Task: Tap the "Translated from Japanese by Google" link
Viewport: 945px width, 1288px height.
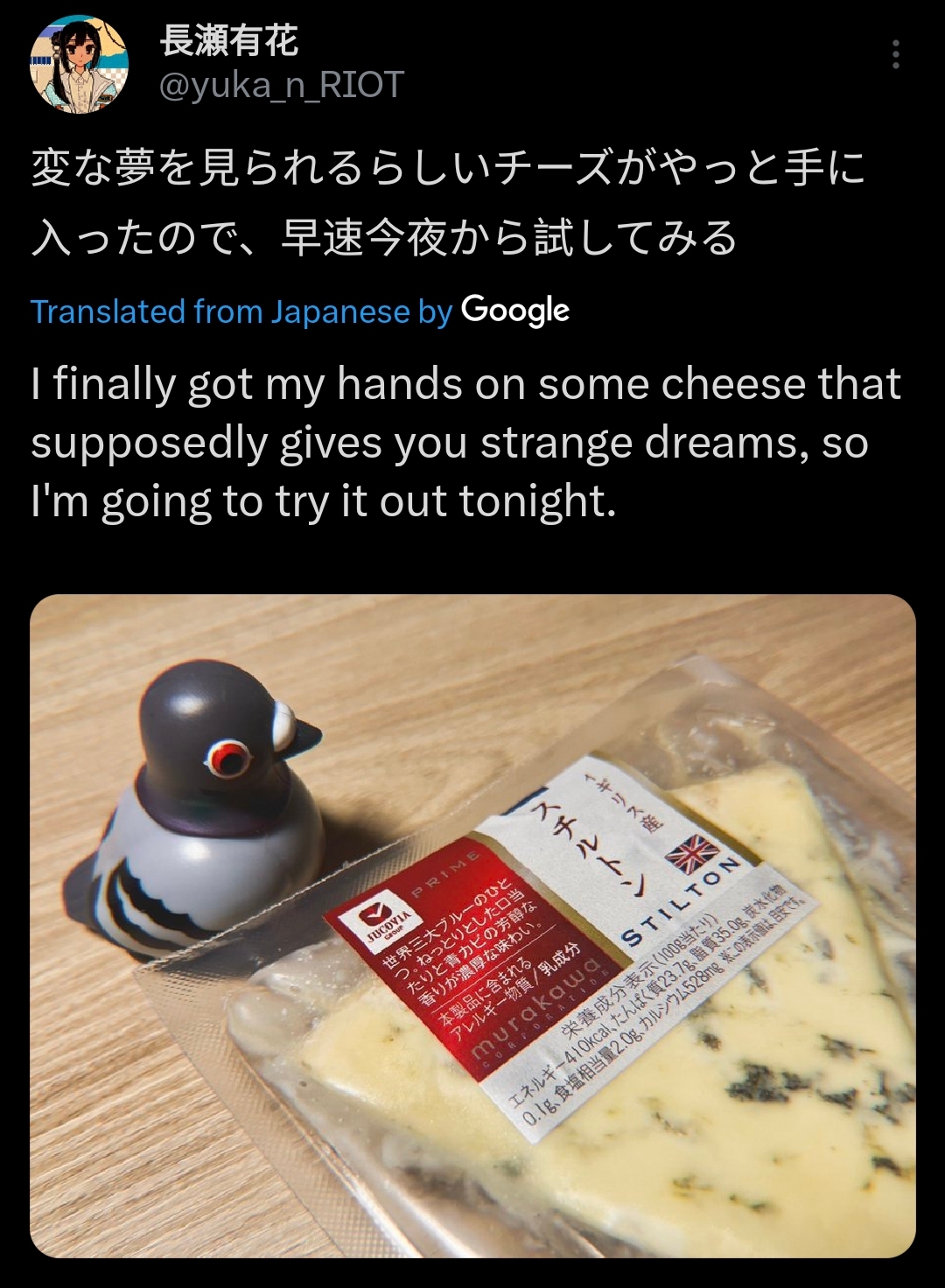Action: (x=299, y=311)
